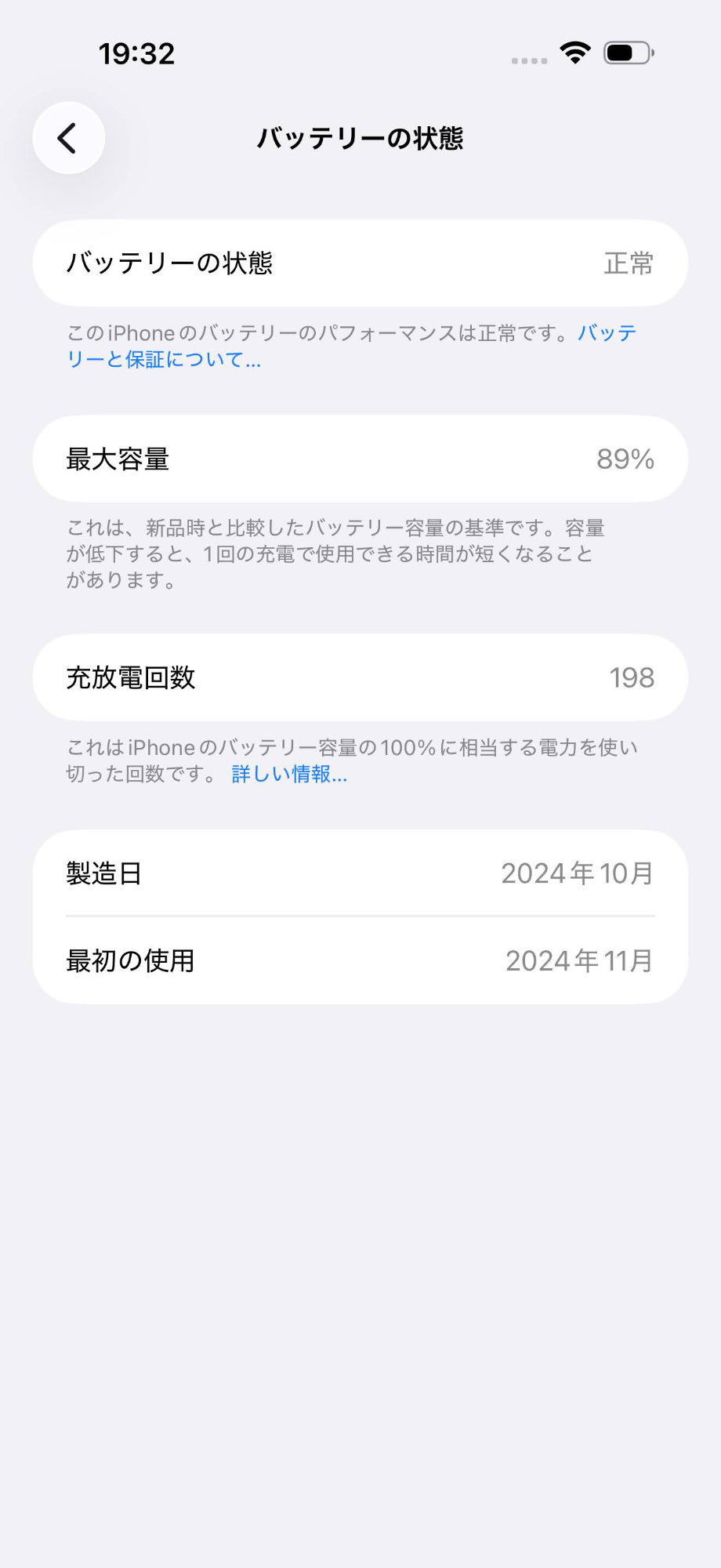Open the Wi-Fi status icon in the status bar
721x1568 pixels.
(x=574, y=52)
